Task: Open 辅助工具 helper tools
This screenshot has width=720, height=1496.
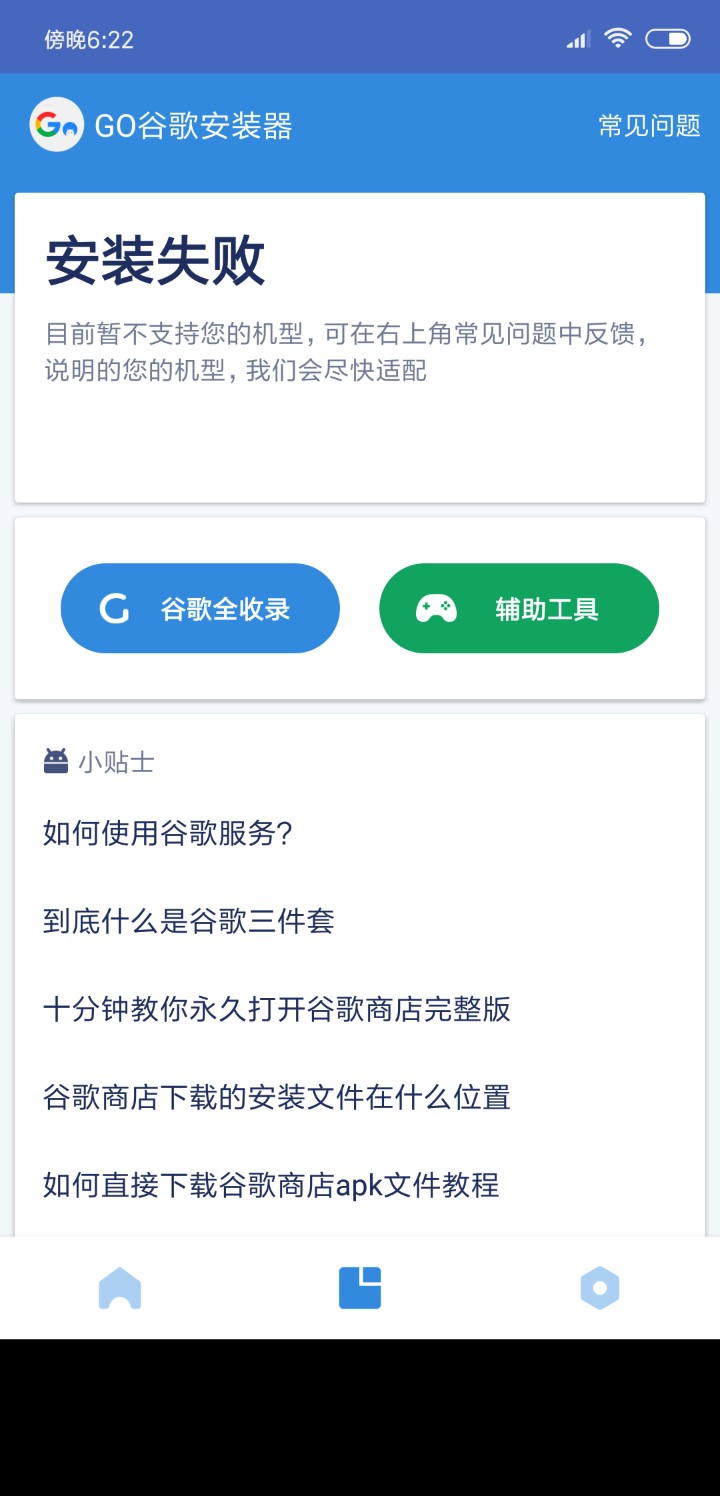Action: [x=519, y=608]
